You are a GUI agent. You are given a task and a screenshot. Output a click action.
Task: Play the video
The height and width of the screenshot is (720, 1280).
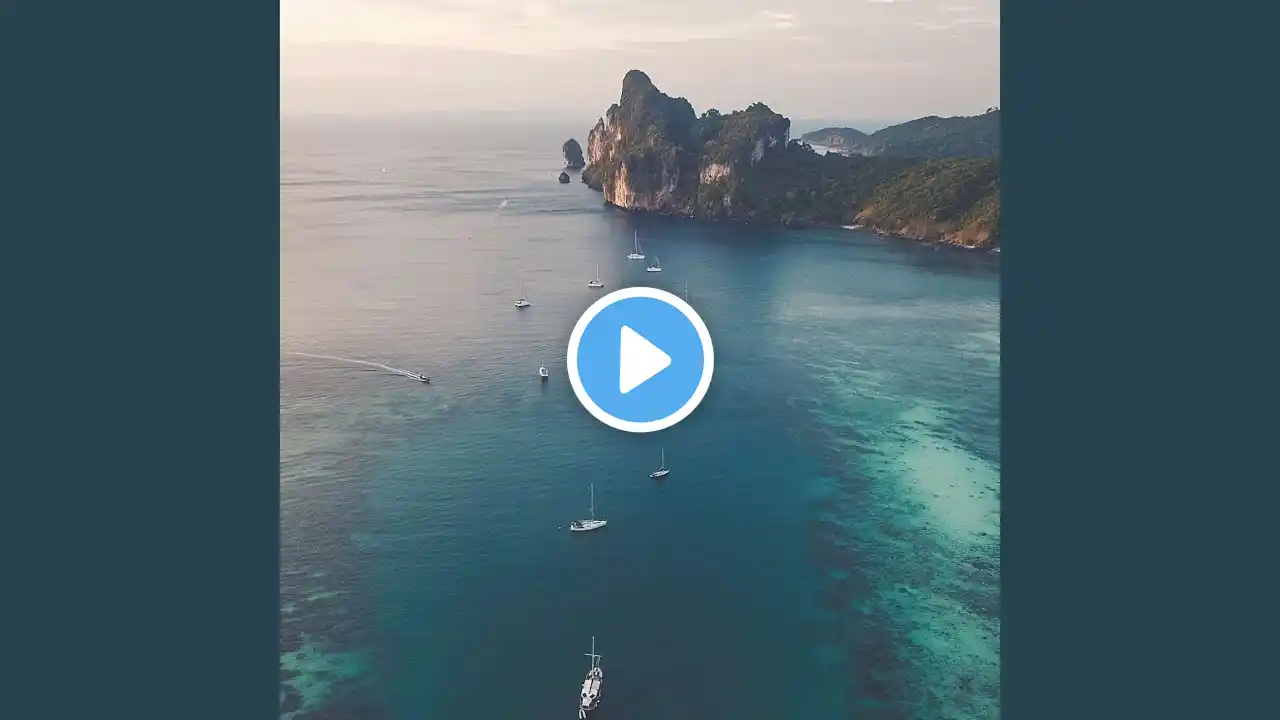(640, 360)
